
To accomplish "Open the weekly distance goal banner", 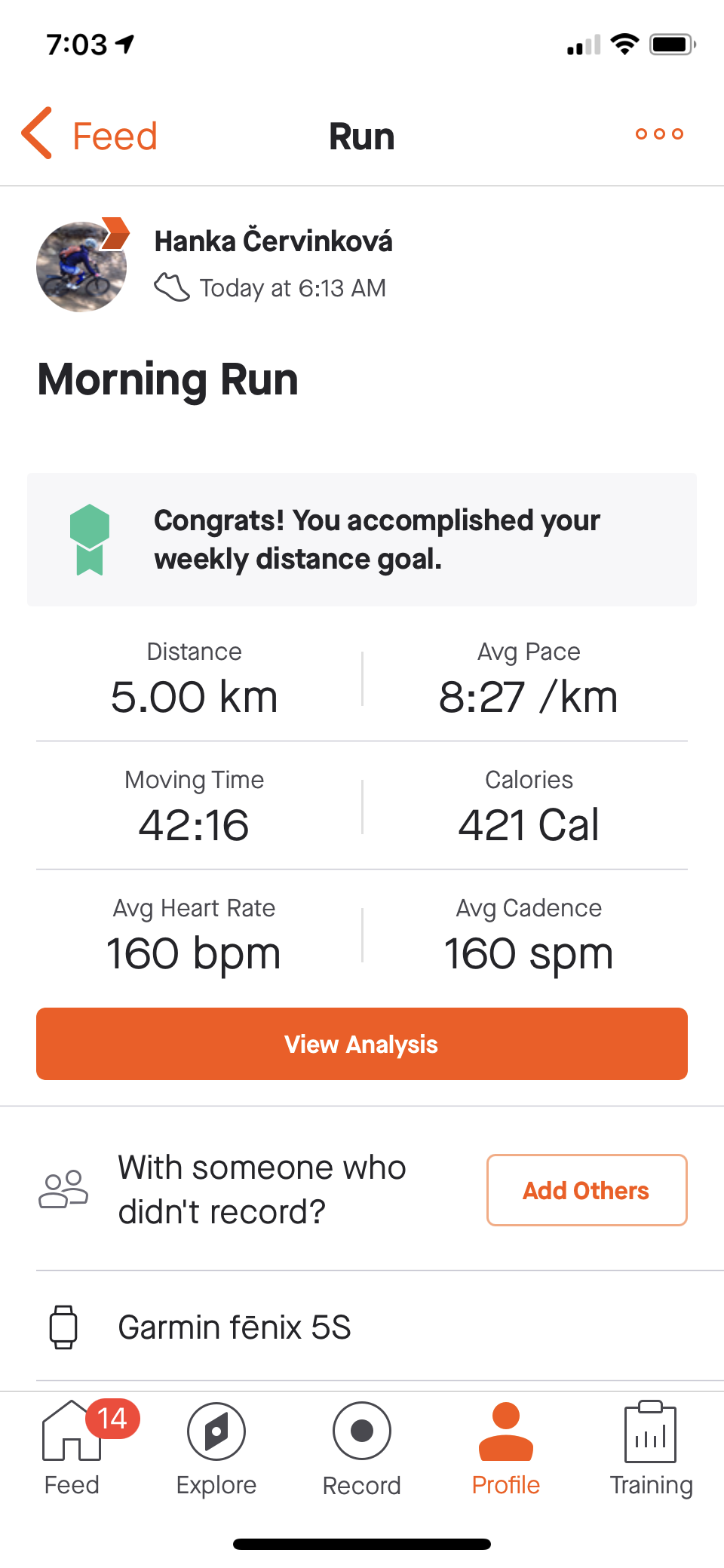I will click(x=362, y=539).
